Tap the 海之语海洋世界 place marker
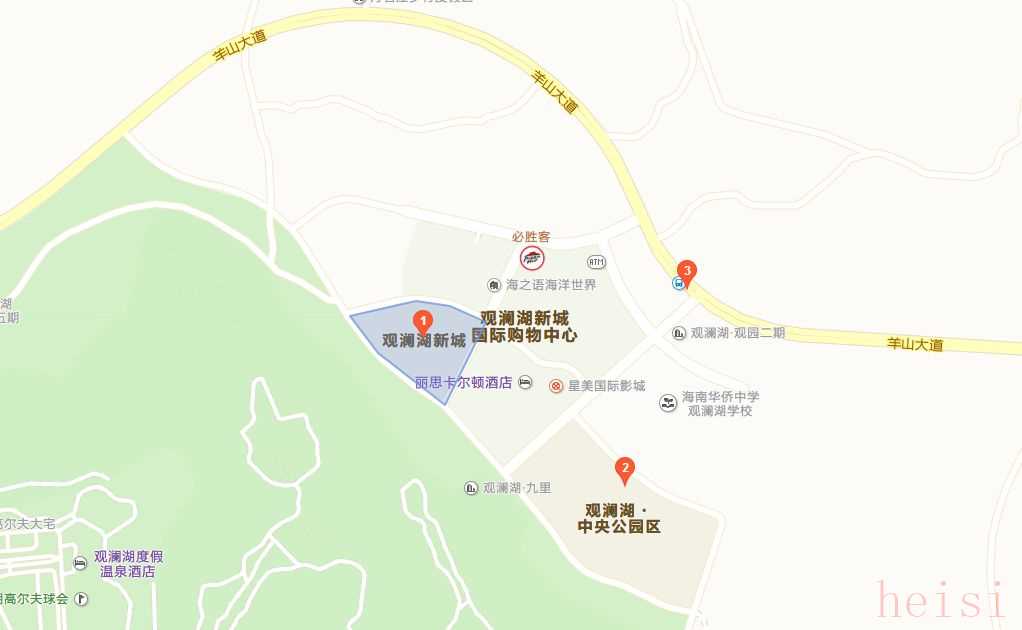The image size is (1022, 630). 494,285
